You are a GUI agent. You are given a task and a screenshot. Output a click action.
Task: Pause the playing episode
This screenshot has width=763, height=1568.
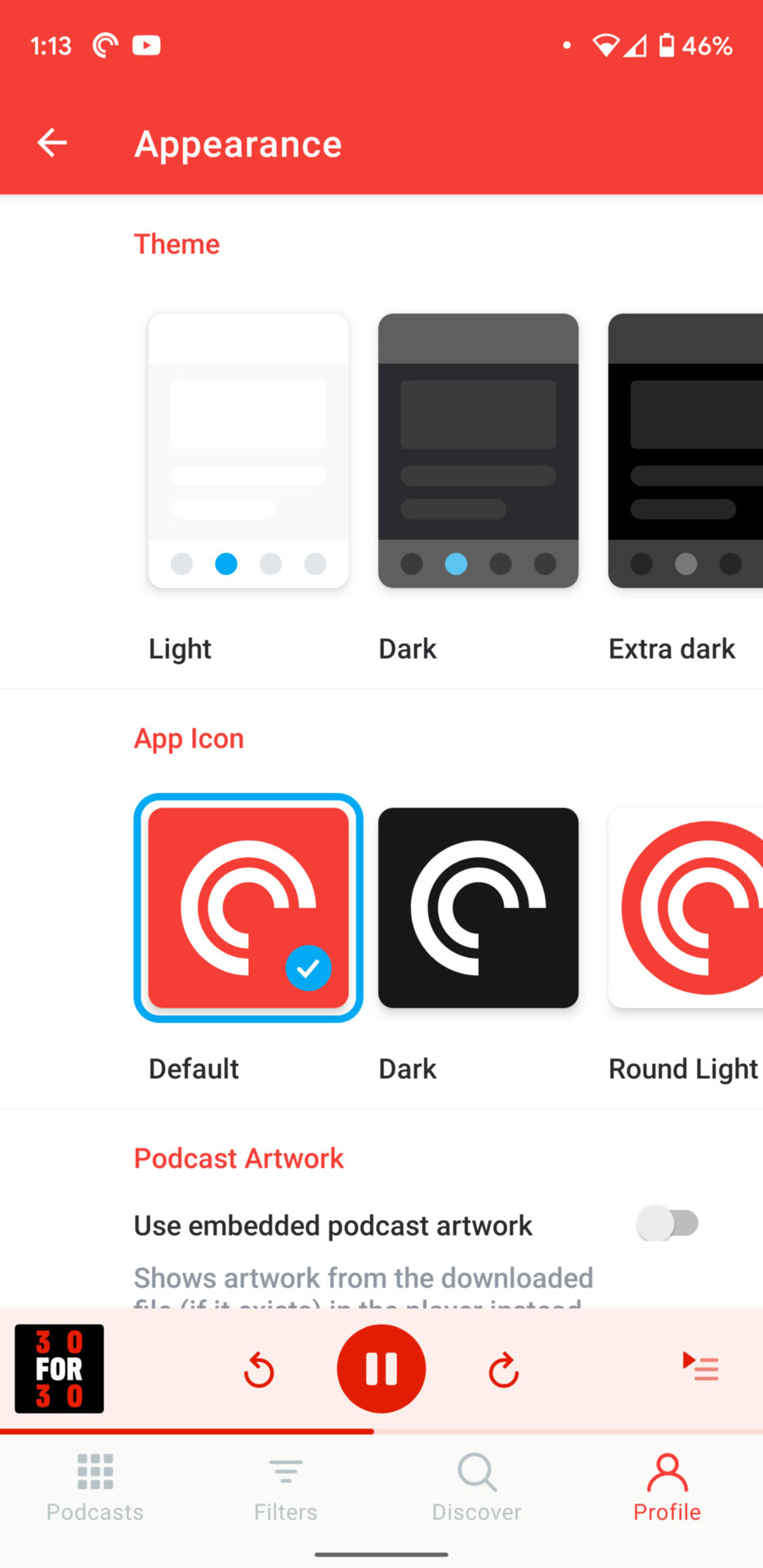pos(381,1369)
